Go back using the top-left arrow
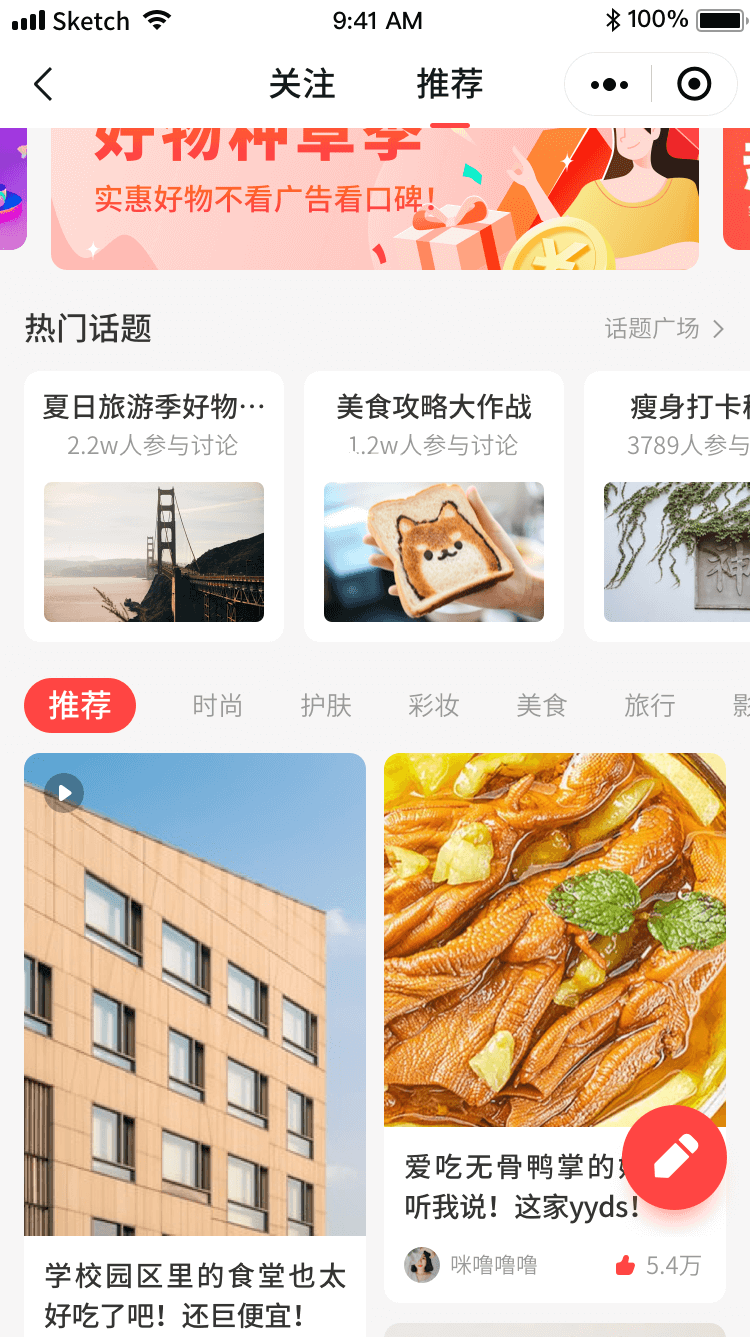This screenshot has height=1337, width=750. point(43,84)
